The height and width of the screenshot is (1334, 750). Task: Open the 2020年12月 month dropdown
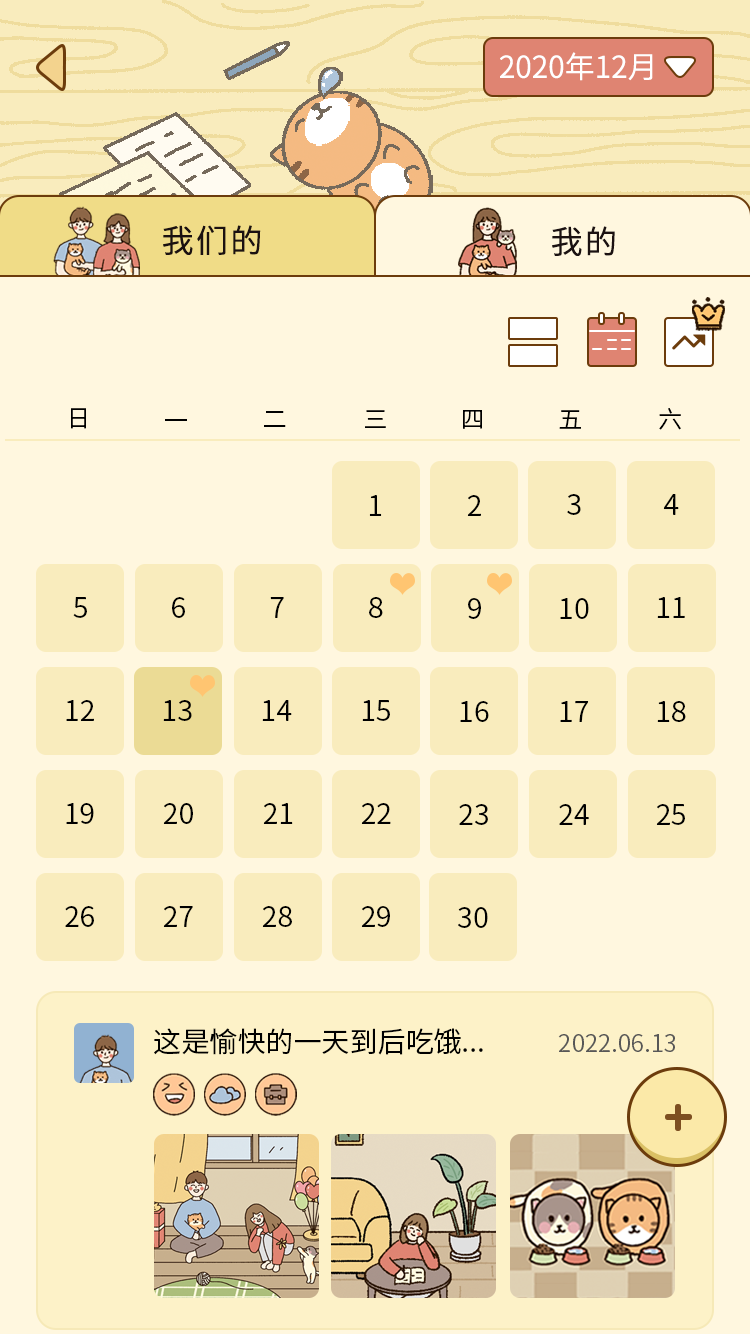[x=598, y=67]
